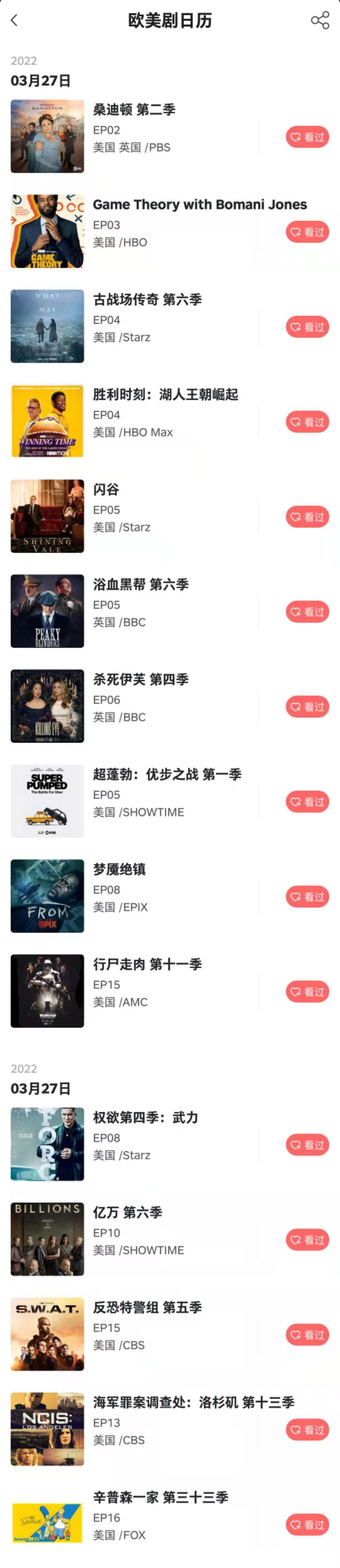The width and height of the screenshot is (340, 1568).
Task: Mark 浴血黑帮 第六季 as 看过
Action: 307,612
